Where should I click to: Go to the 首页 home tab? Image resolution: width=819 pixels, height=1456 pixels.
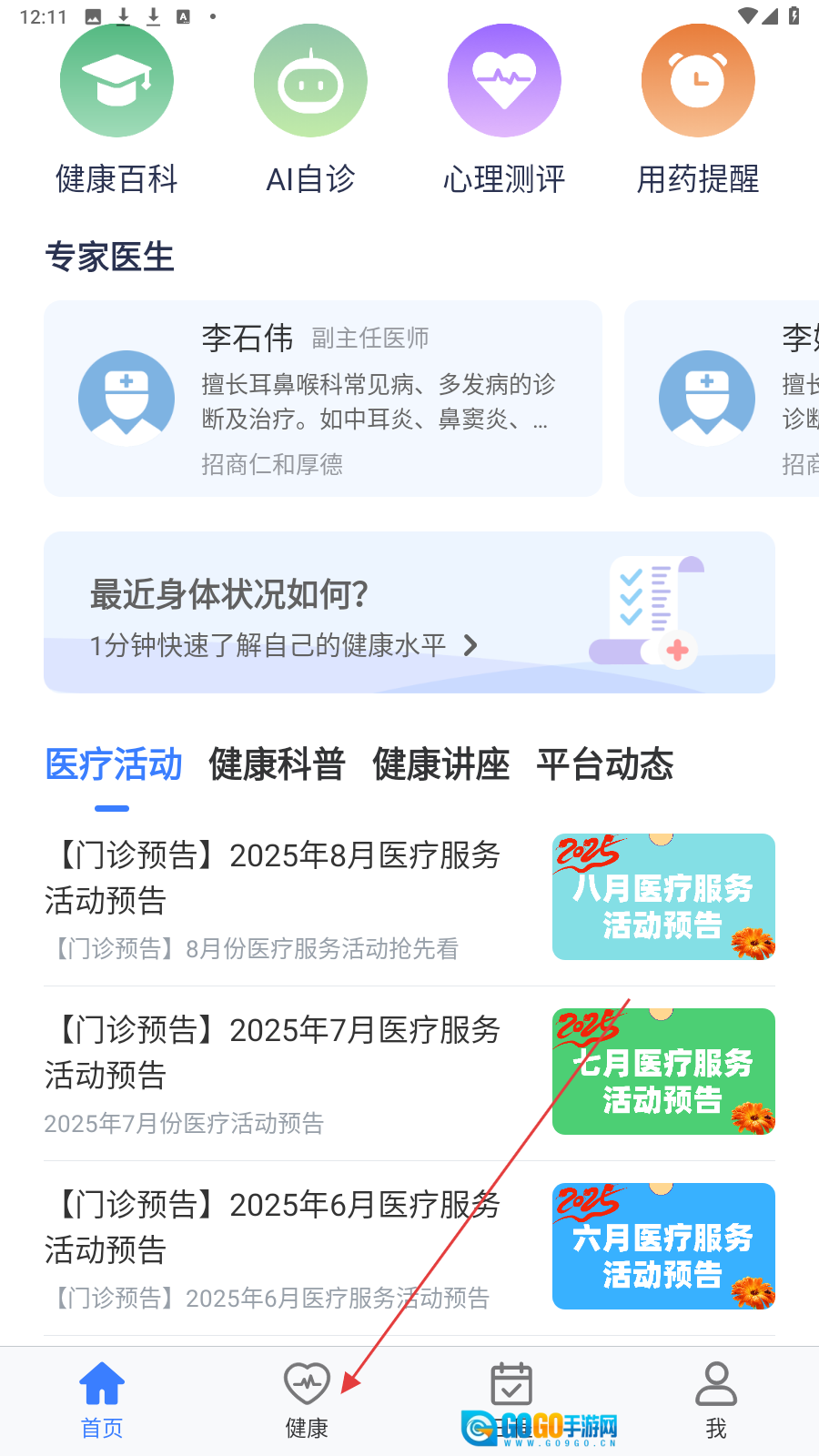102,1401
